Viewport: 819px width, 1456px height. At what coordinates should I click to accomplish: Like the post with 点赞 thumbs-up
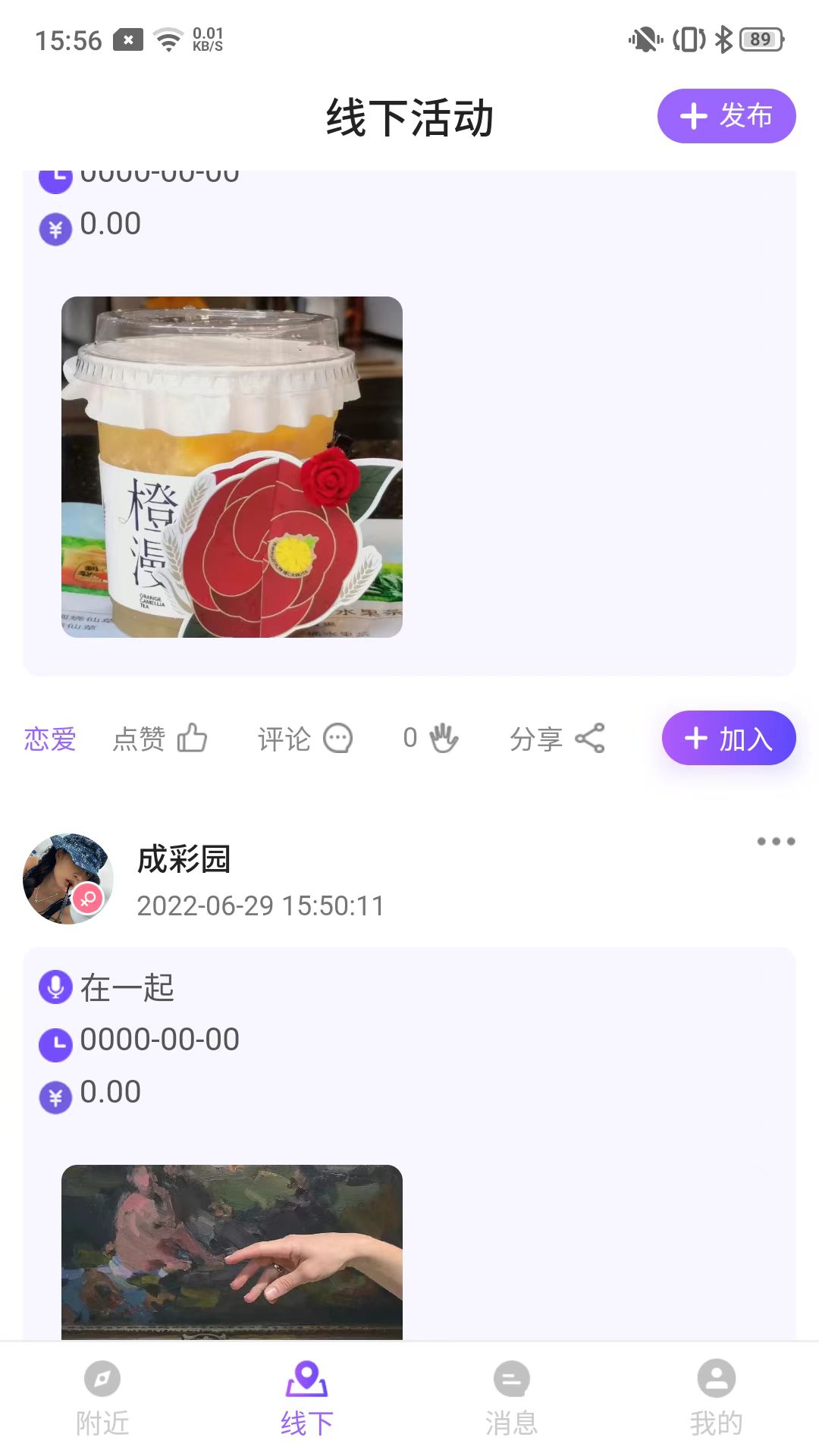click(160, 738)
